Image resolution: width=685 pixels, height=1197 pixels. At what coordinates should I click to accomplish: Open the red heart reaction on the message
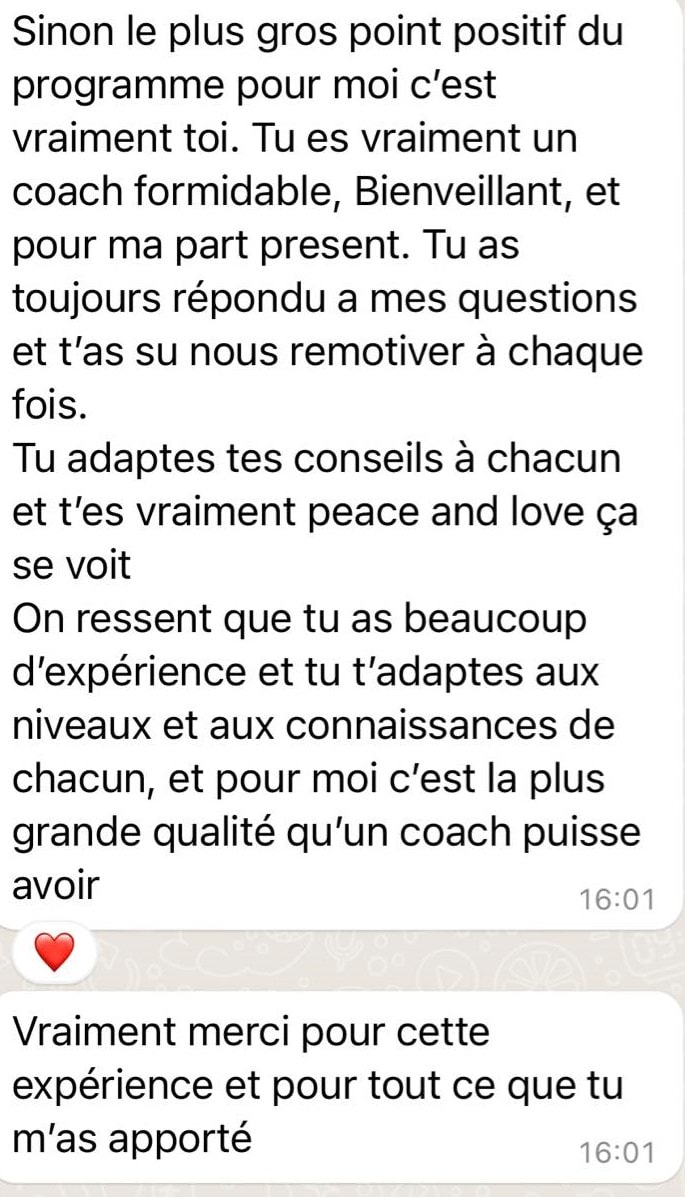point(54,954)
